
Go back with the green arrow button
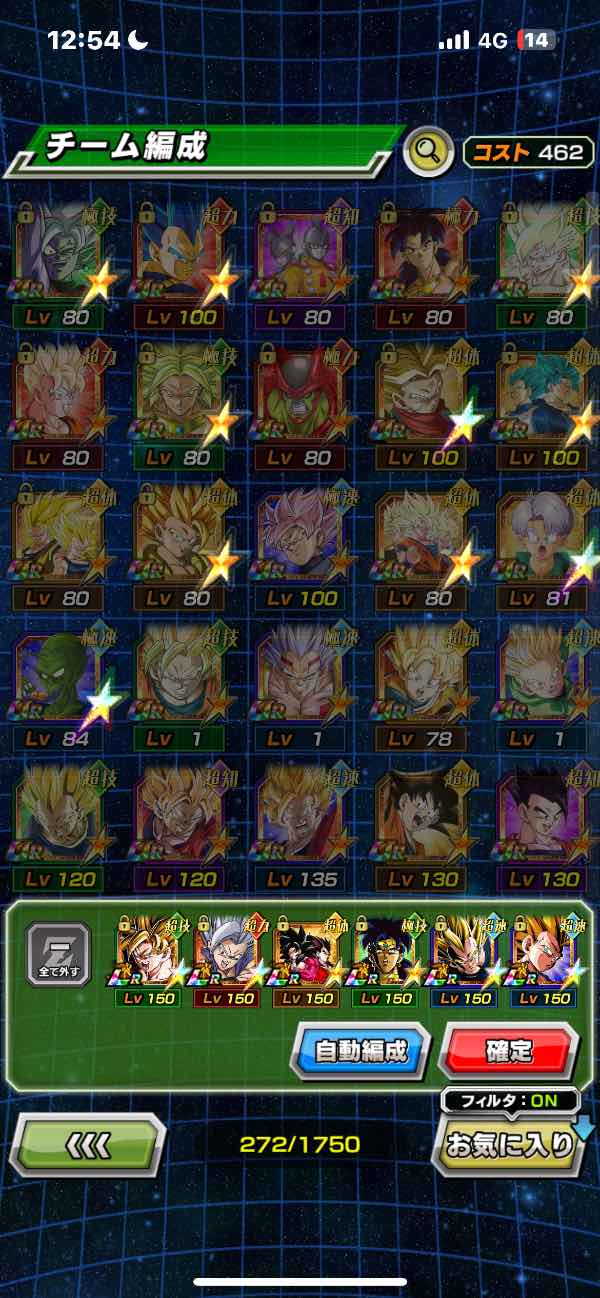86,1143
